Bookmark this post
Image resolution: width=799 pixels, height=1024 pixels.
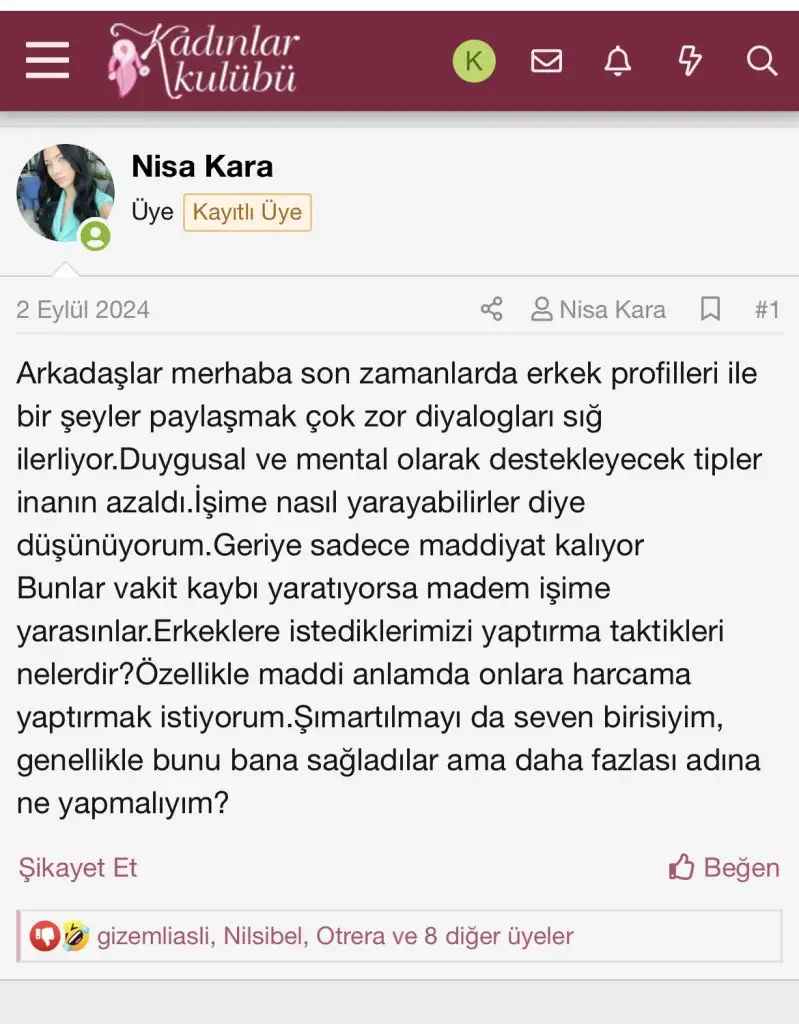pyautogui.click(x=710, y=309)
